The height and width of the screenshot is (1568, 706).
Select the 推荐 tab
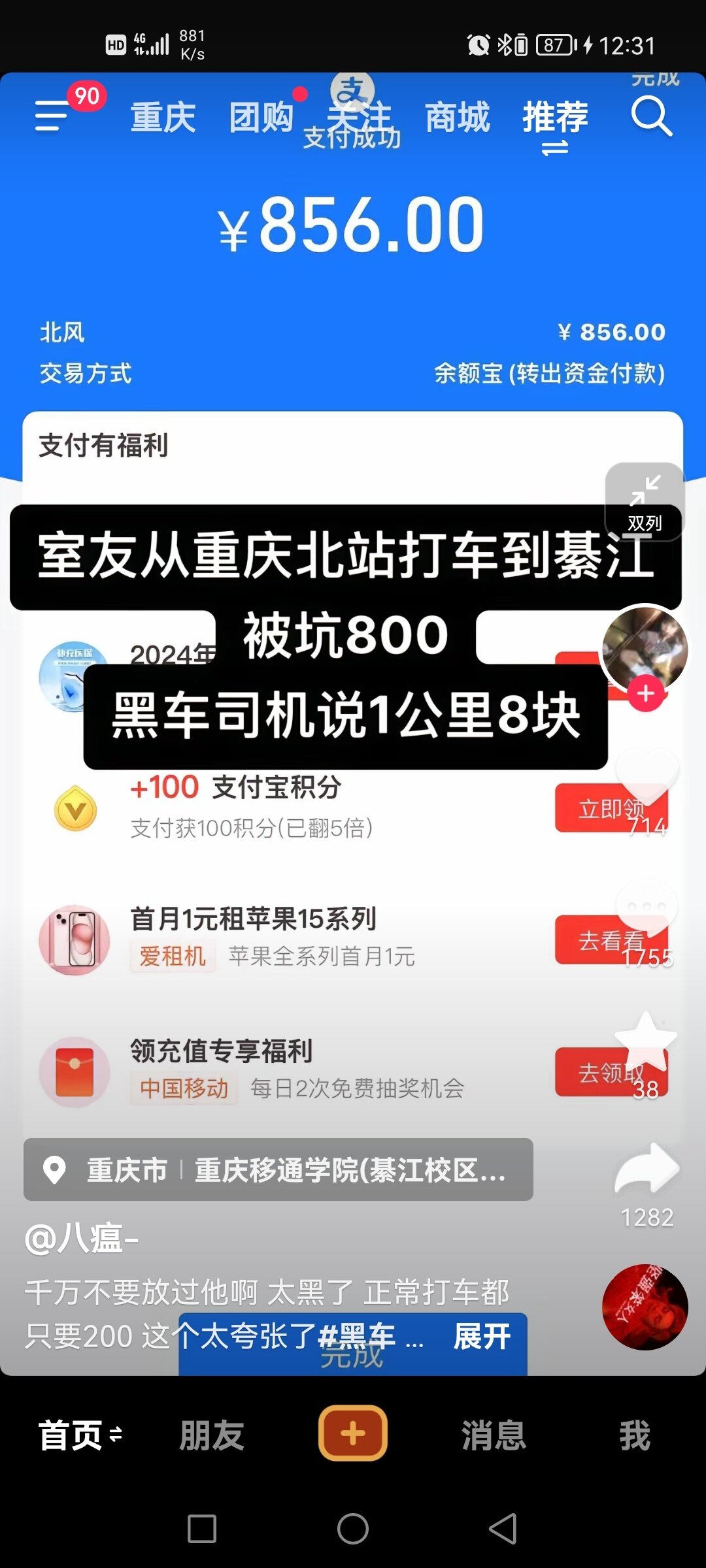click(555, 118)
